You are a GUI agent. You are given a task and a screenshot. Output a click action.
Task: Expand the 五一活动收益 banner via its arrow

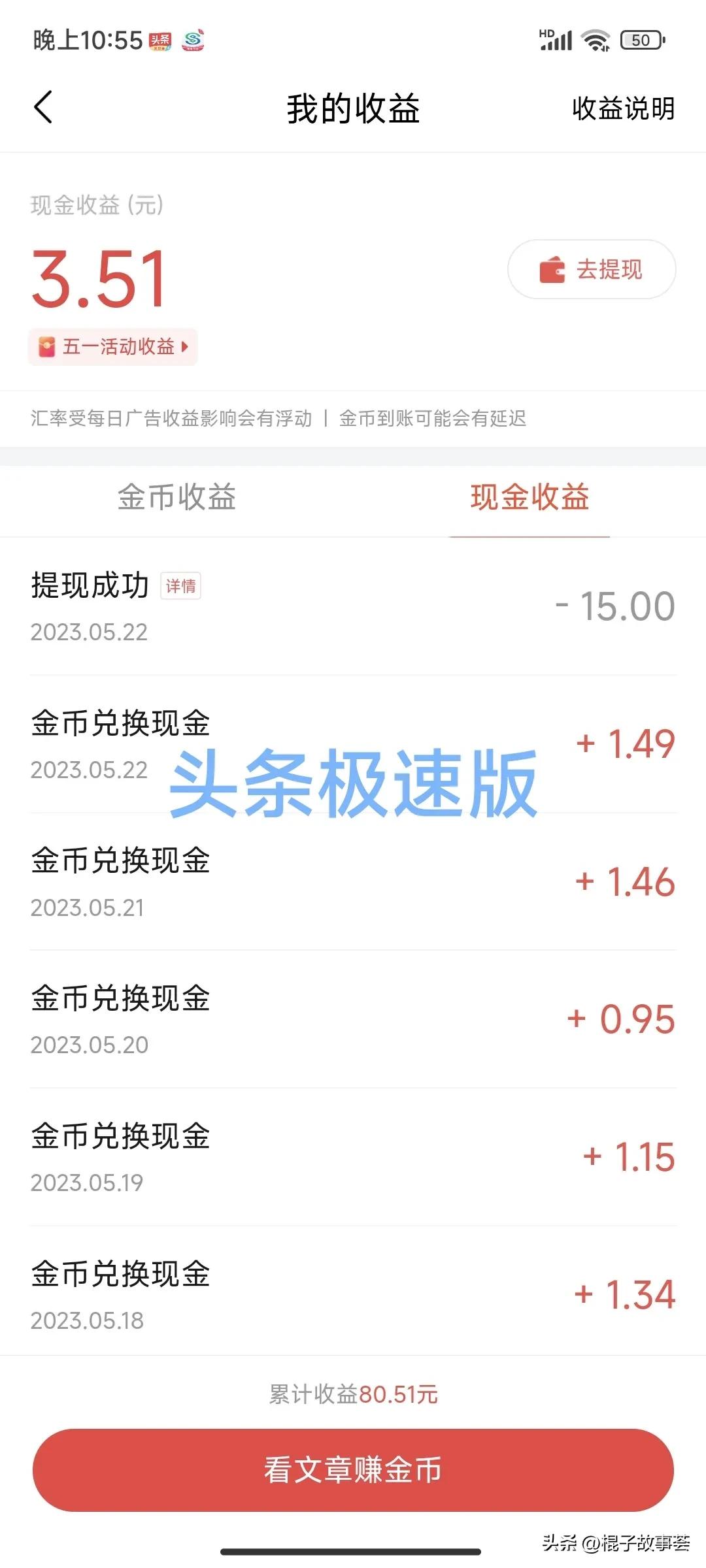click(184, 347)
